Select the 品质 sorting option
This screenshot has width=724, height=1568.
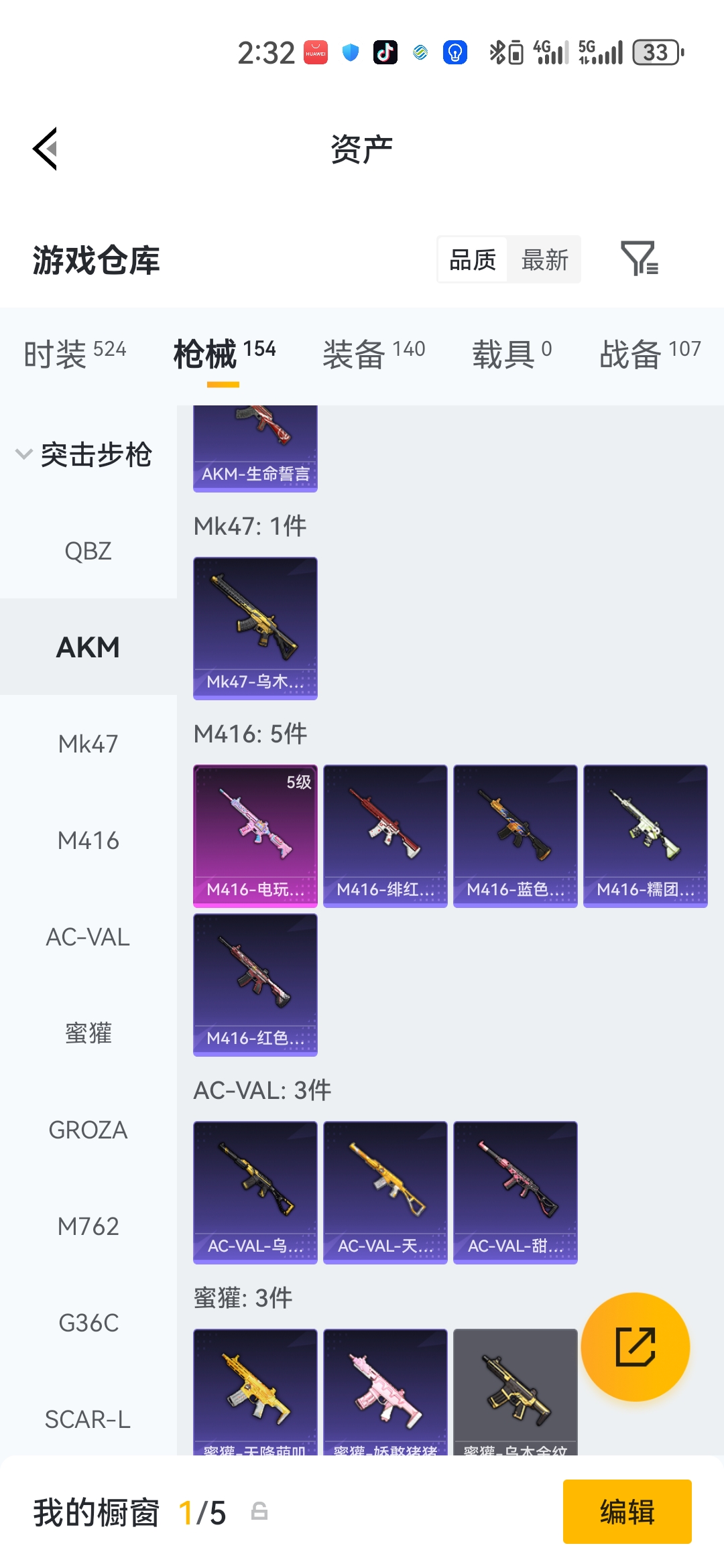(473, 260)
